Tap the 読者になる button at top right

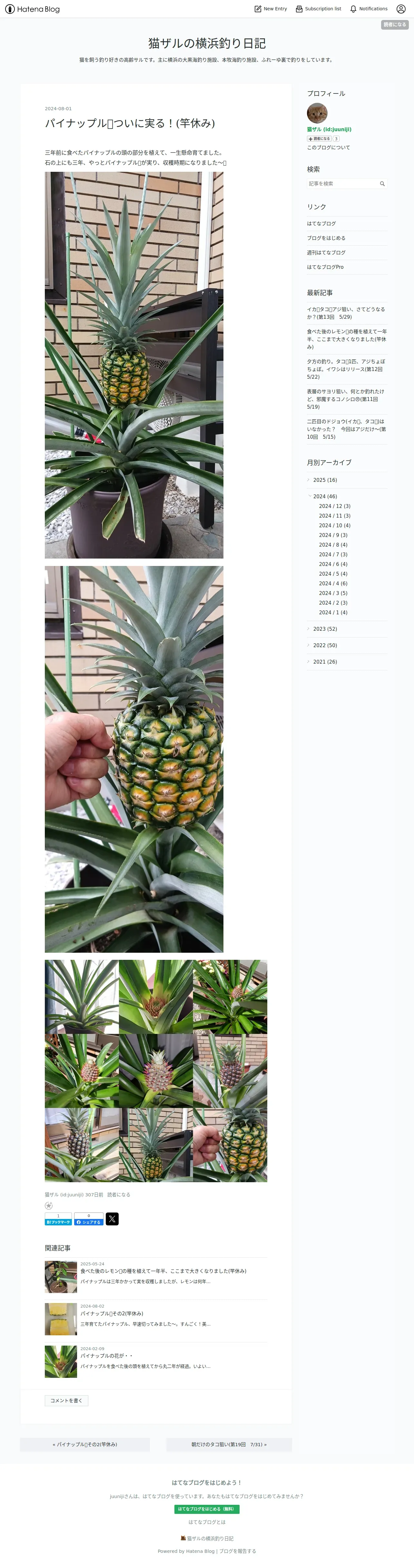pos(395,25)
